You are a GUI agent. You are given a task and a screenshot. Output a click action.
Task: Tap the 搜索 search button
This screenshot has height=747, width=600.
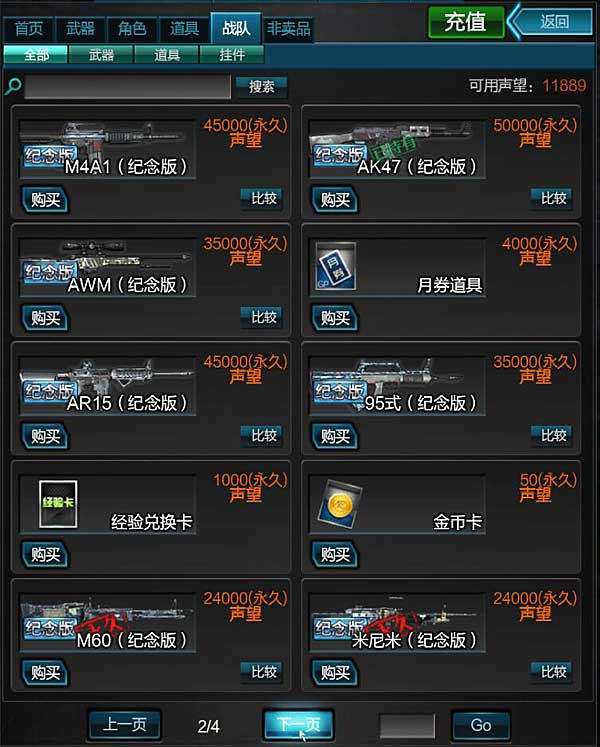[261, 87]
